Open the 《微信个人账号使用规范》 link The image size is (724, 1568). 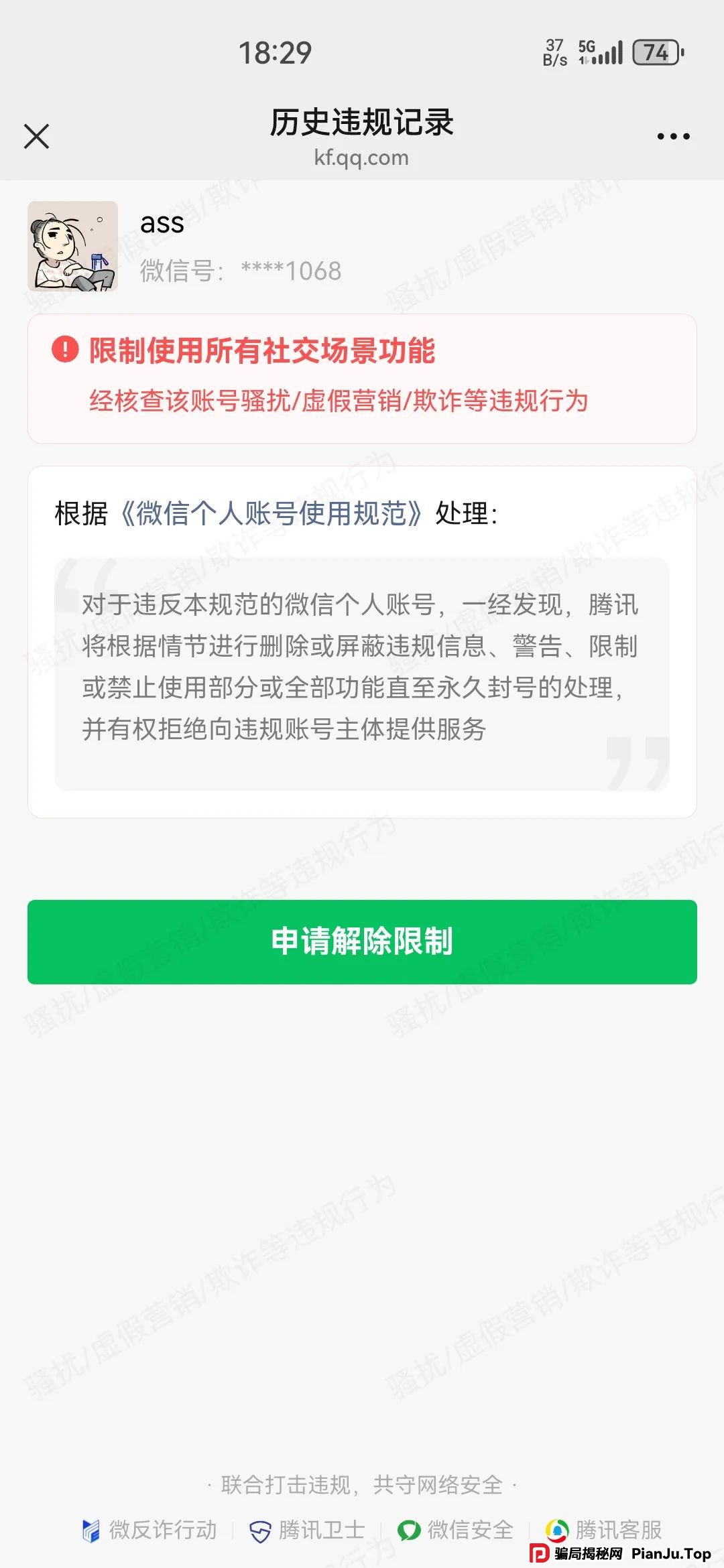[274, 512]
